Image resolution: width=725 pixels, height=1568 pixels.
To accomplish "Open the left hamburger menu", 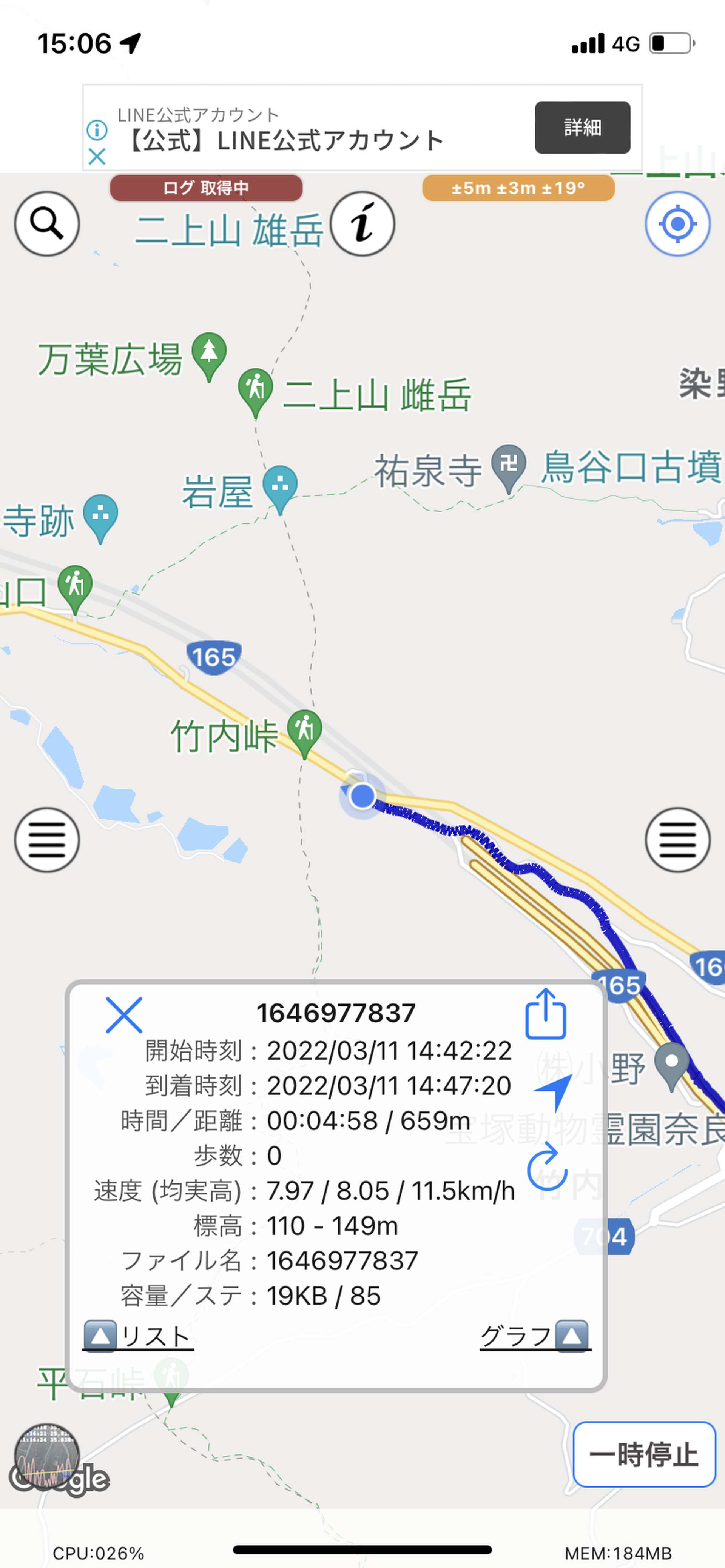I will (47, 840).
